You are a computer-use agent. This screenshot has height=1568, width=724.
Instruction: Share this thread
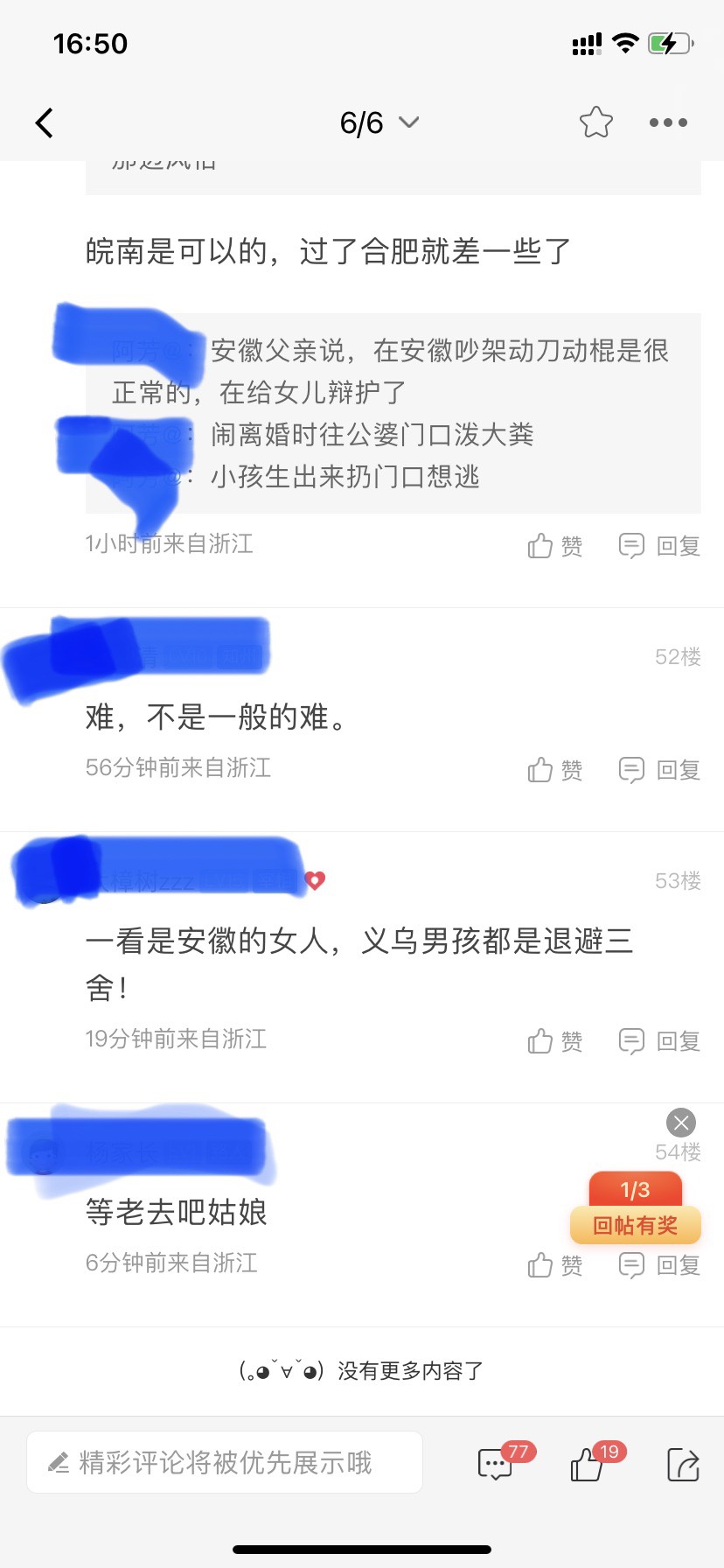tap(683, 1464)
